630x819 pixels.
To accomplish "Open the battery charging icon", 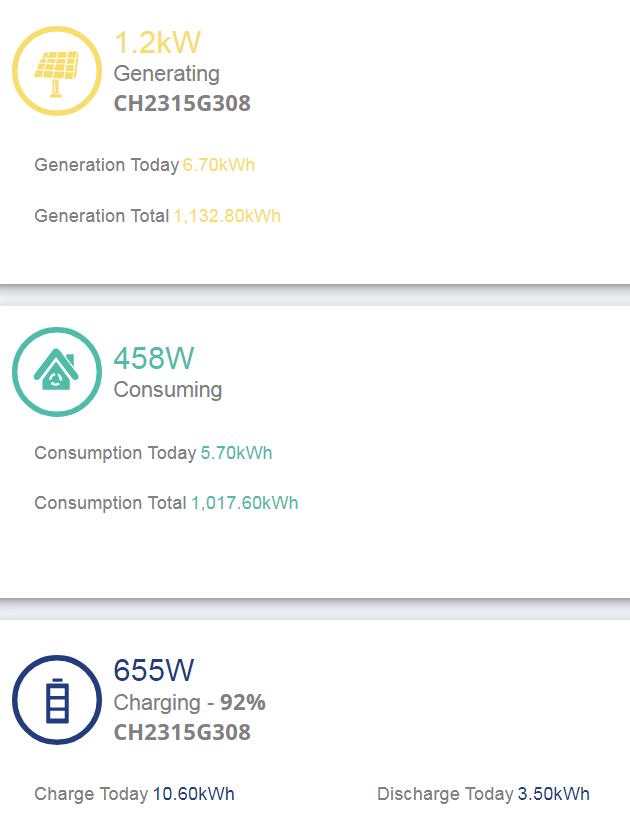I will click(57, 700).
